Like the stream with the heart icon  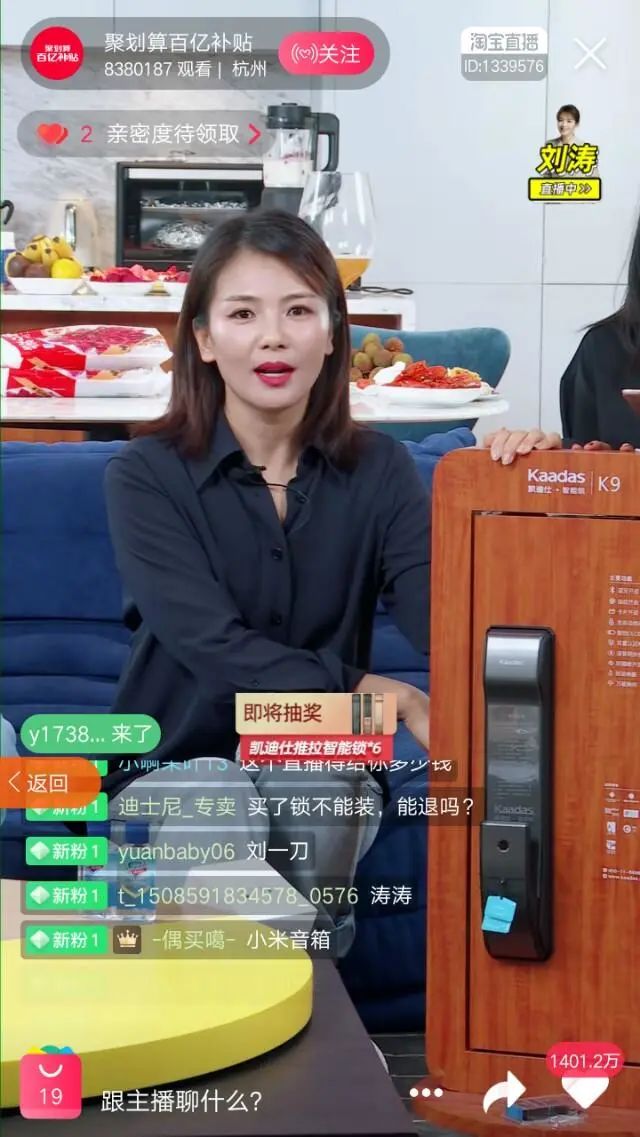tap(585, 1092)
